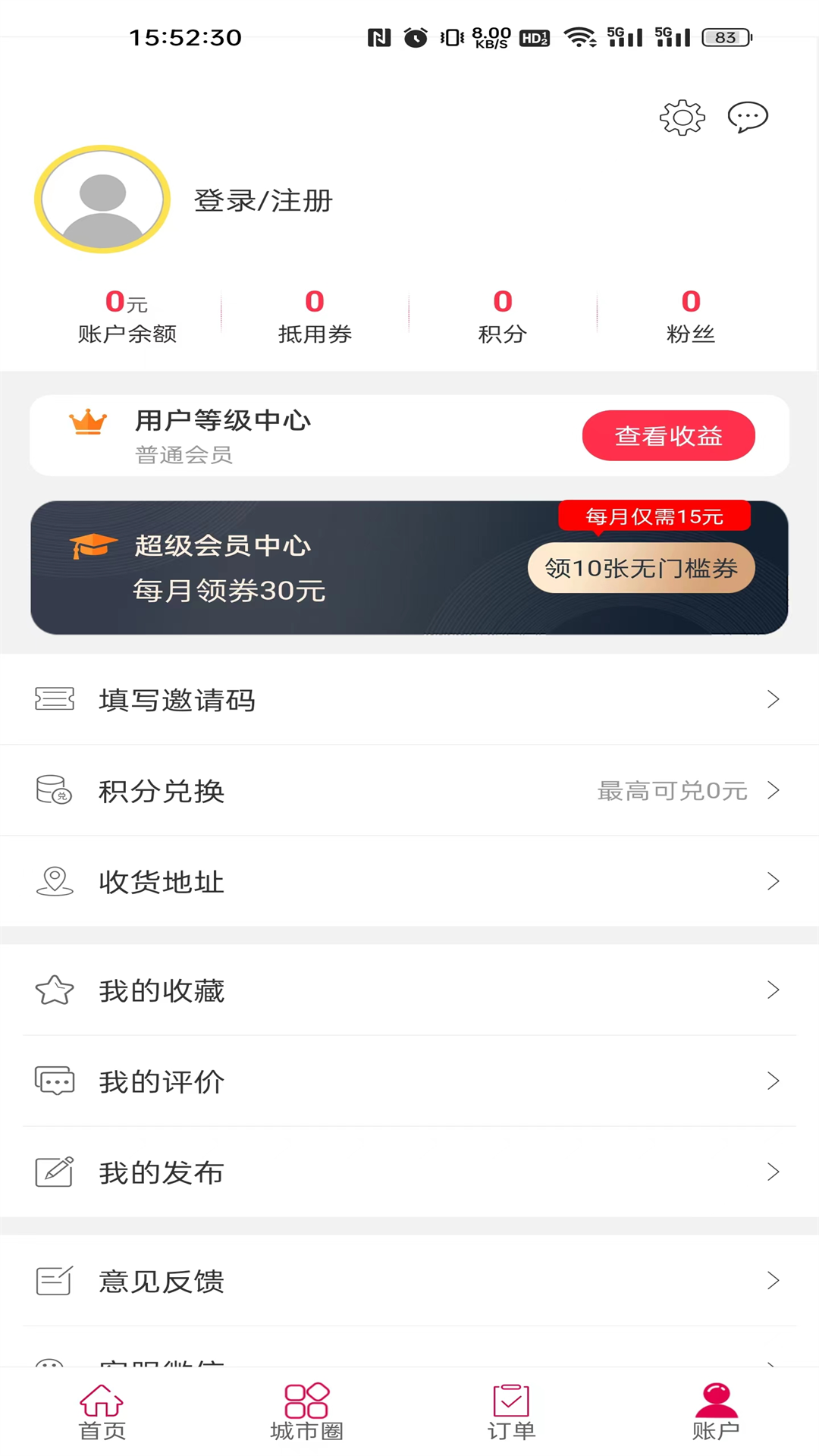
Task: Click the comment icon beside 我的评价
Action: tap(53, 1081)
